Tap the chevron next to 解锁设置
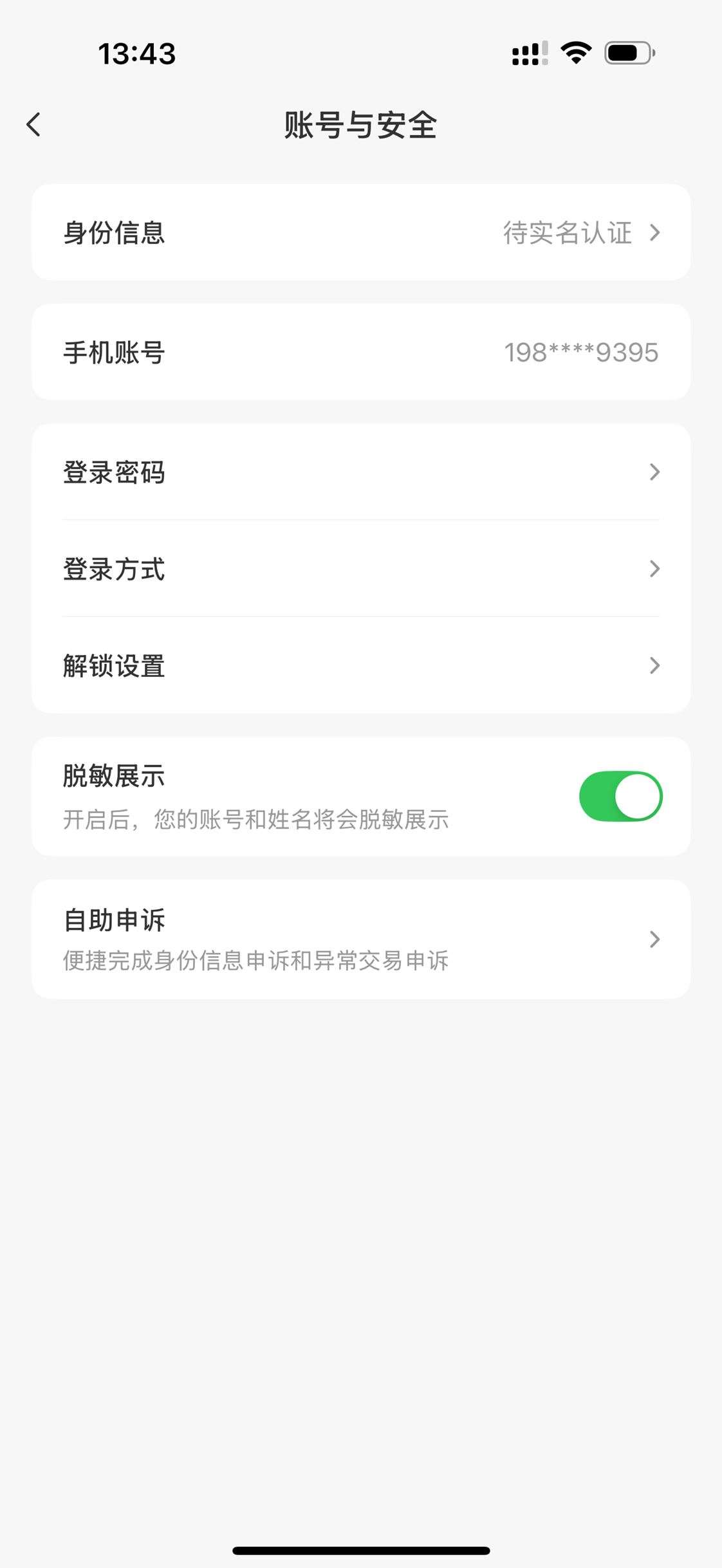The height and width of the screenshot is (1568, 722). tap(654, 667)
